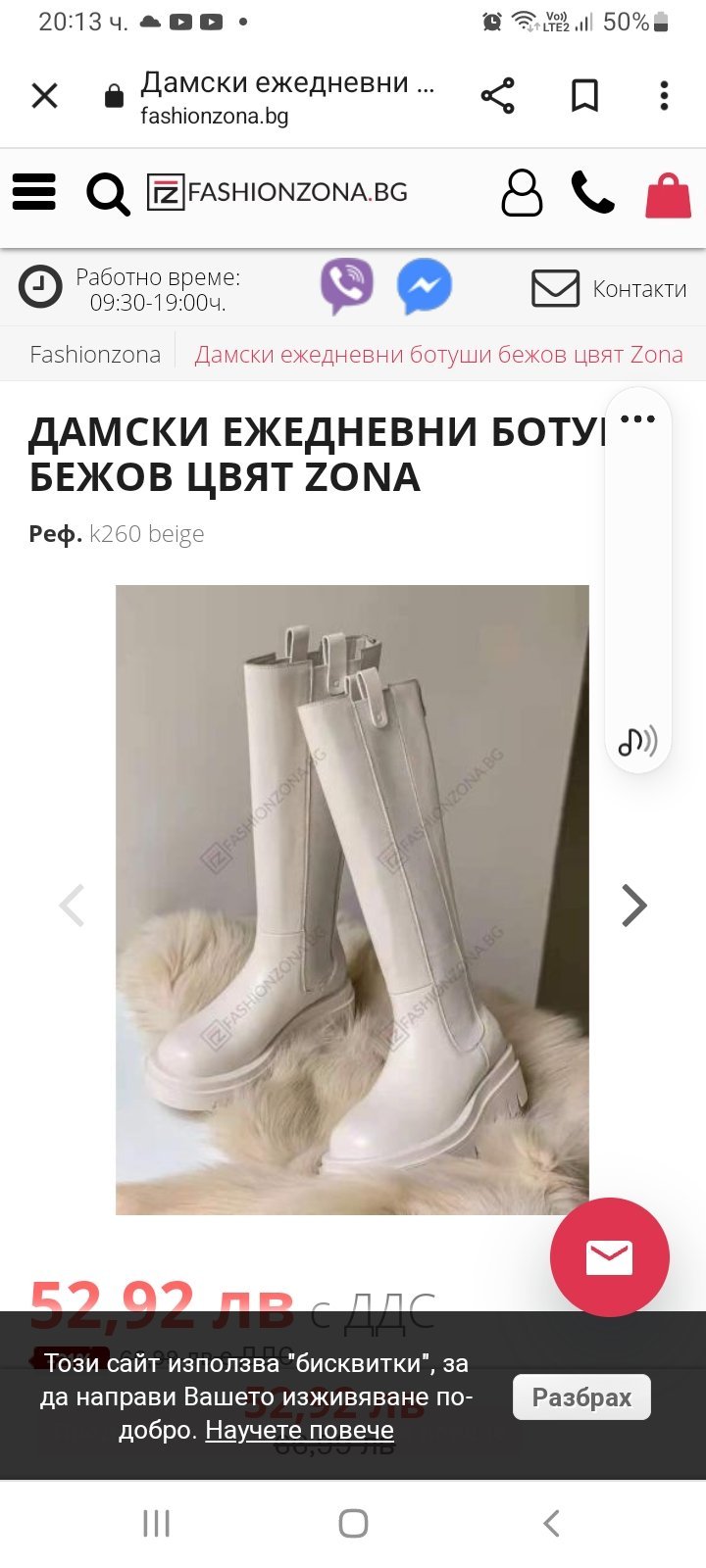Open the shopping bag cart
This screenshot has height=1568, width=706.
668,195
